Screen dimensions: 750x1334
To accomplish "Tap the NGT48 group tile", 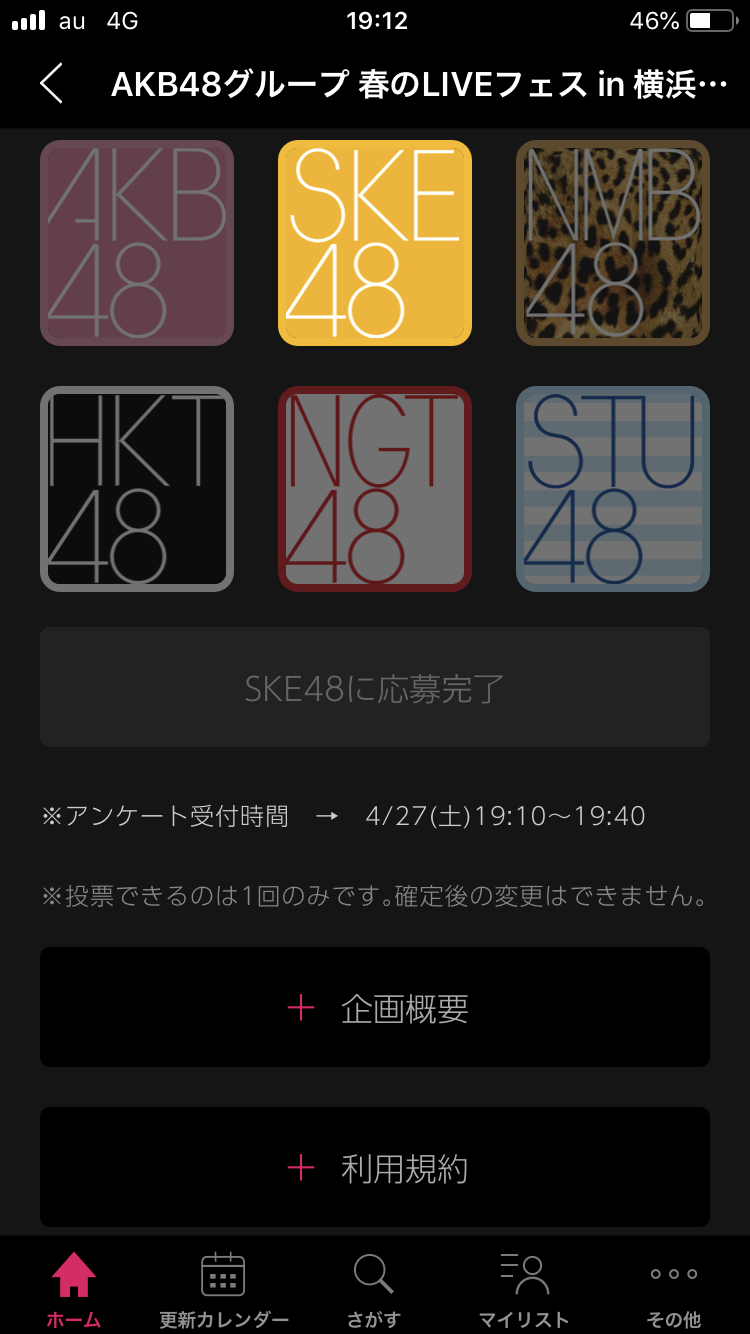I will (375, 489).
